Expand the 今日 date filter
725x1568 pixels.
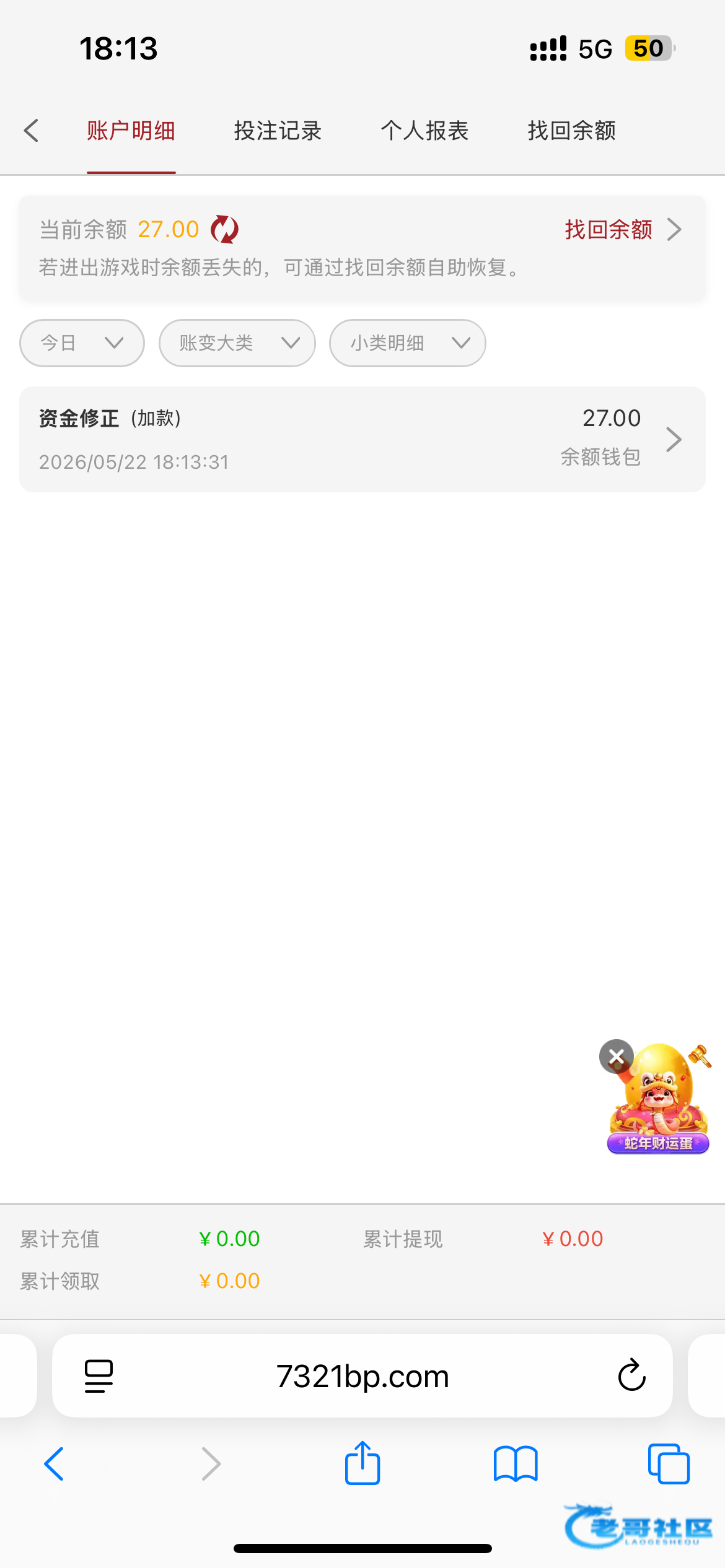[82, 343]
